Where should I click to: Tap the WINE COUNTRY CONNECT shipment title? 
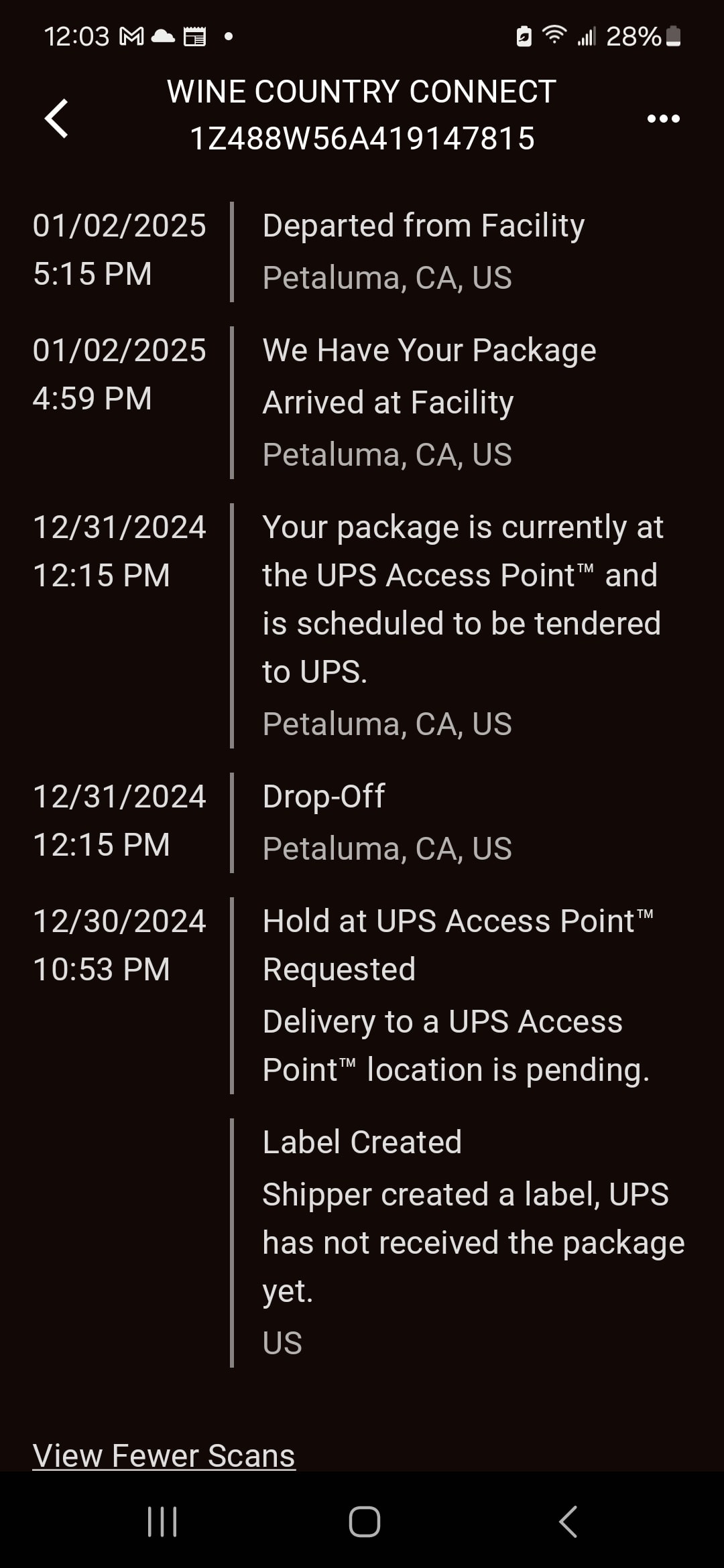click(361, 91)
